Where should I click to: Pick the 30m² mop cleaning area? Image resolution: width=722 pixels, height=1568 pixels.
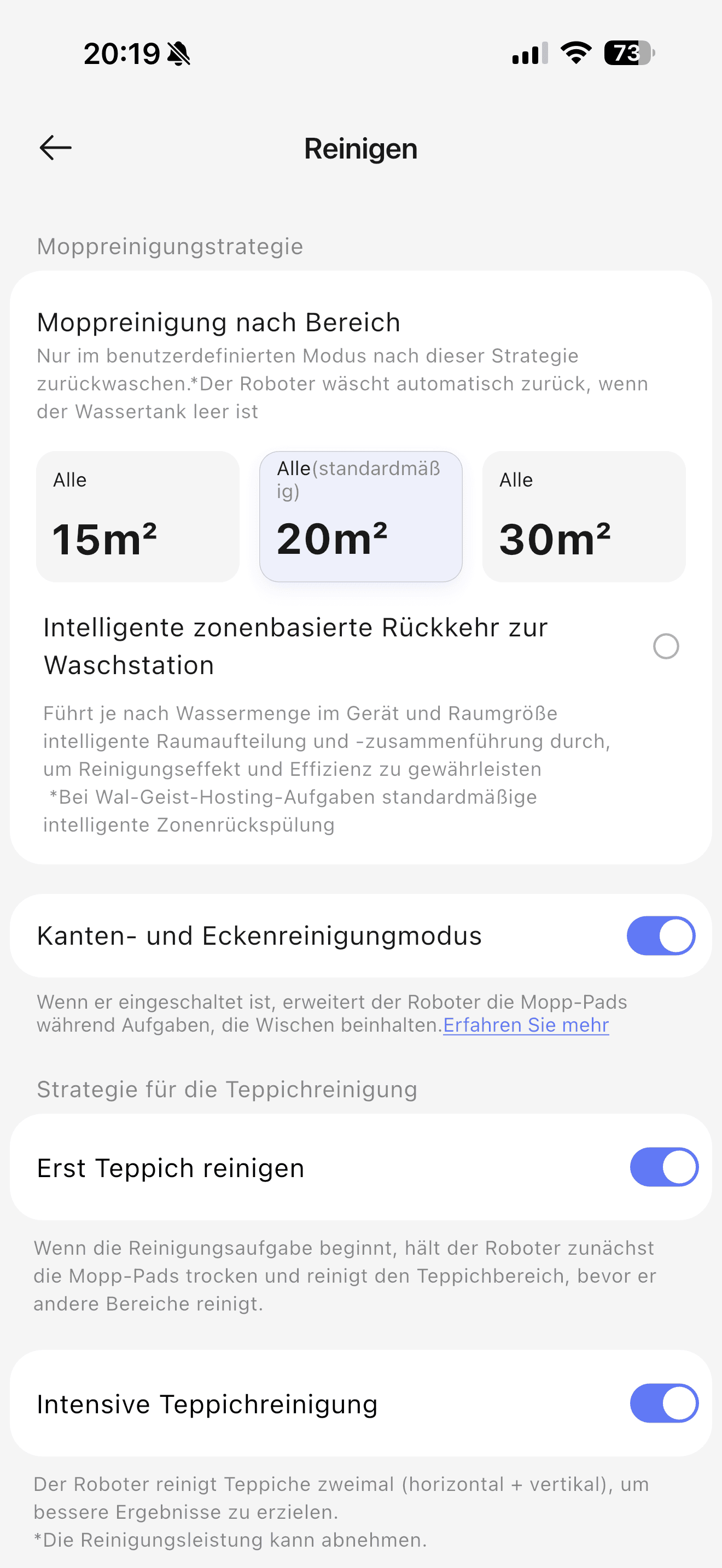[x=583, y=516]
